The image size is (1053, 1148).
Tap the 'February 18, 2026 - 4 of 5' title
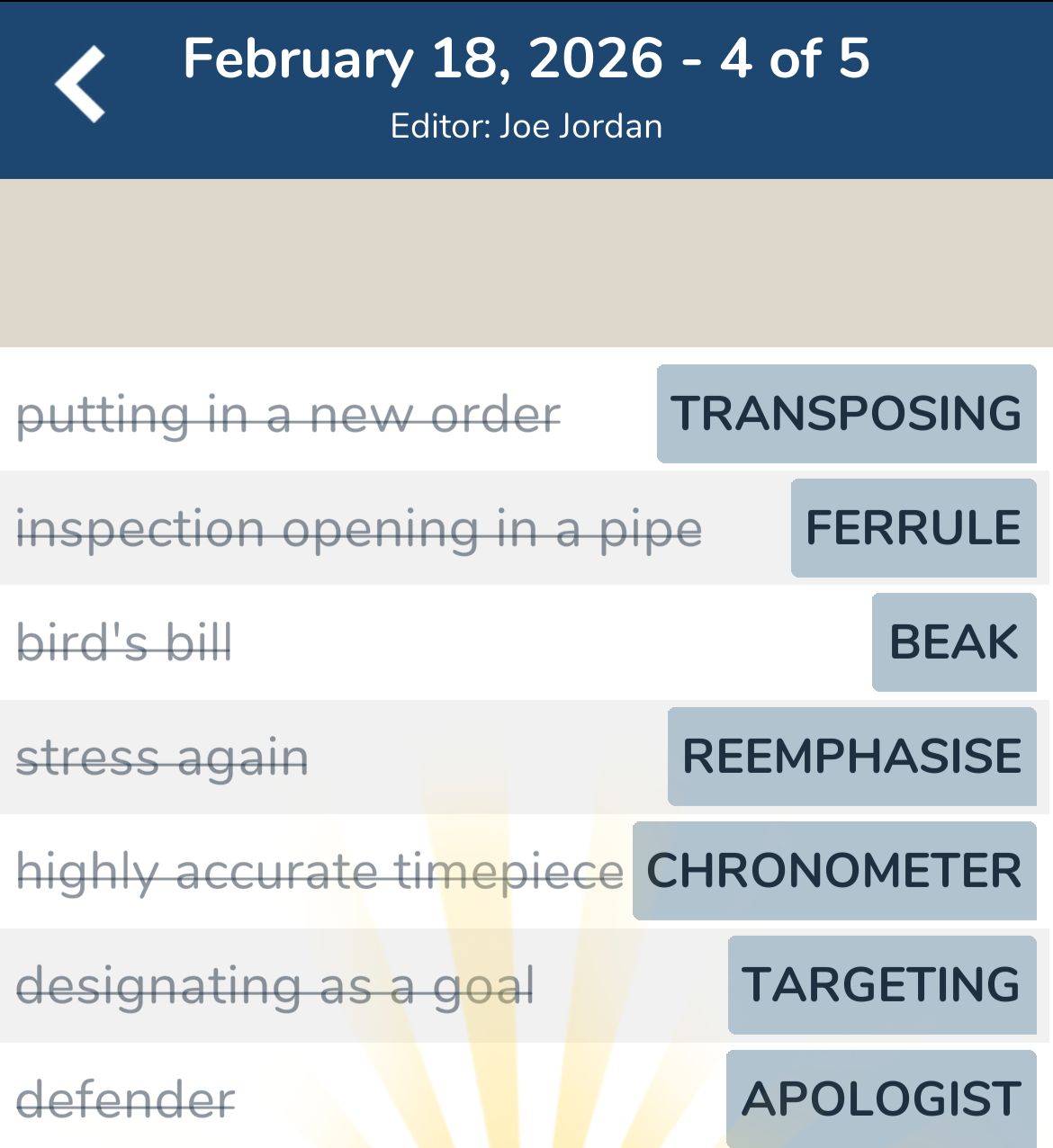[526, 58]
